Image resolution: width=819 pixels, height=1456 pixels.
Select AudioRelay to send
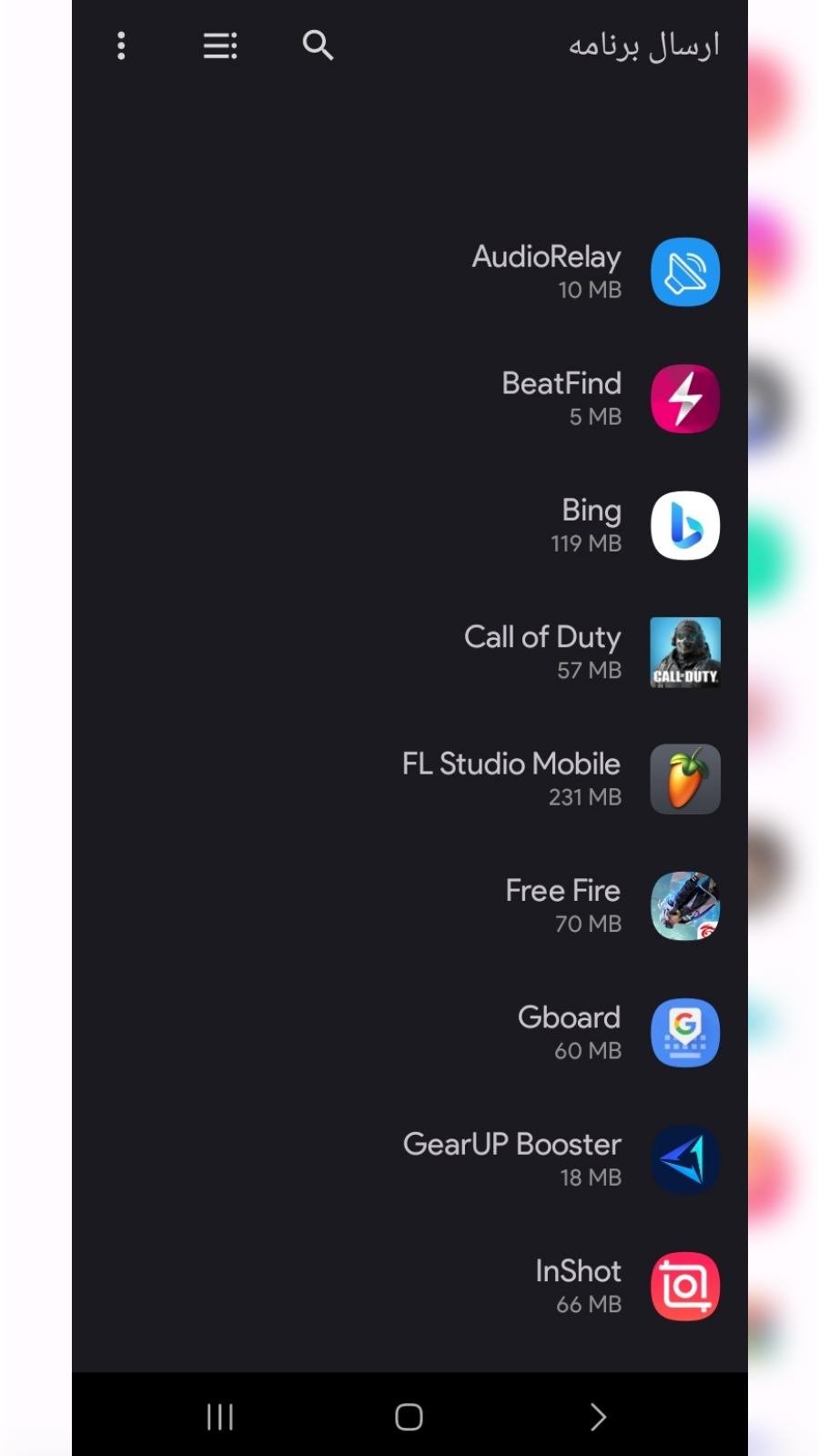click(591, 272)
